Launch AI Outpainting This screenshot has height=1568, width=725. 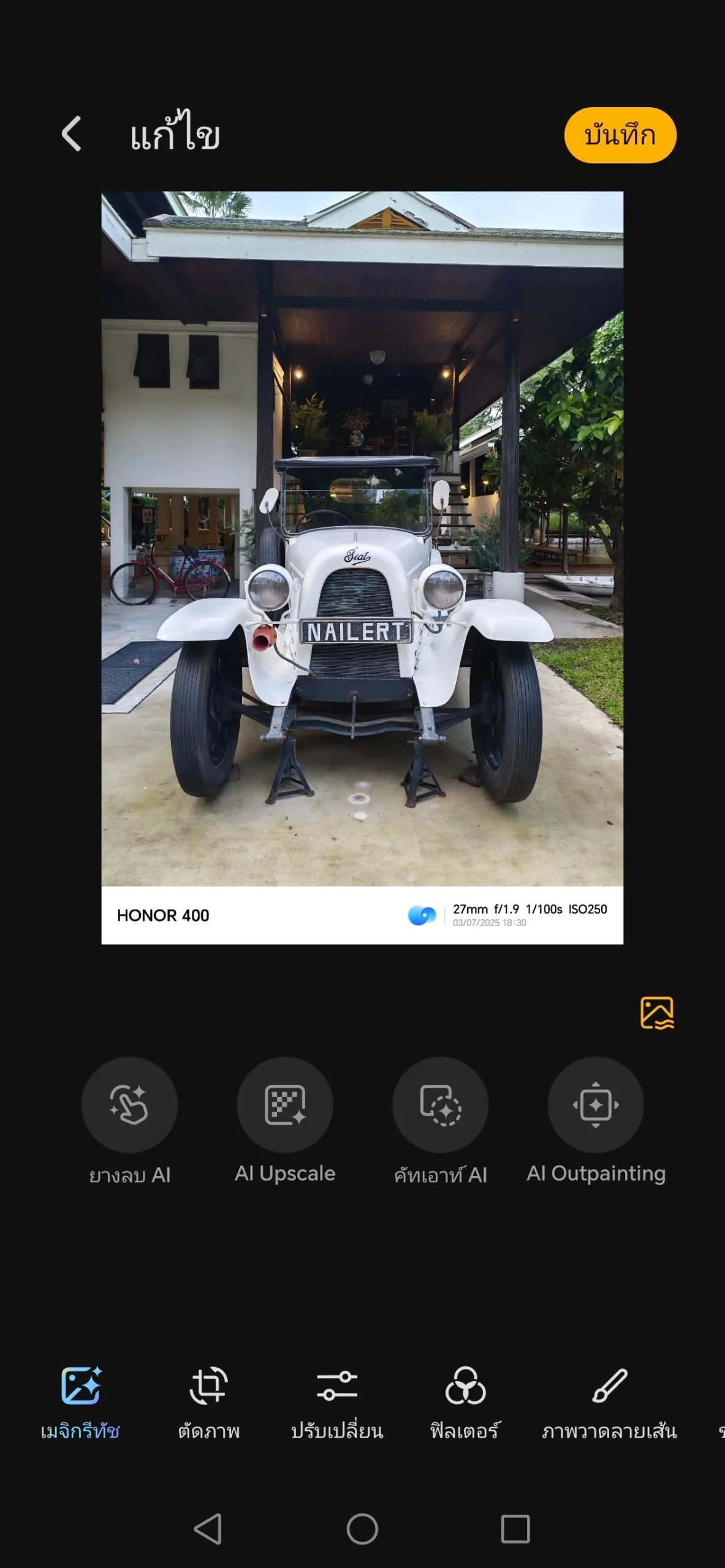pyautogui.click(x=596, y=1121)
